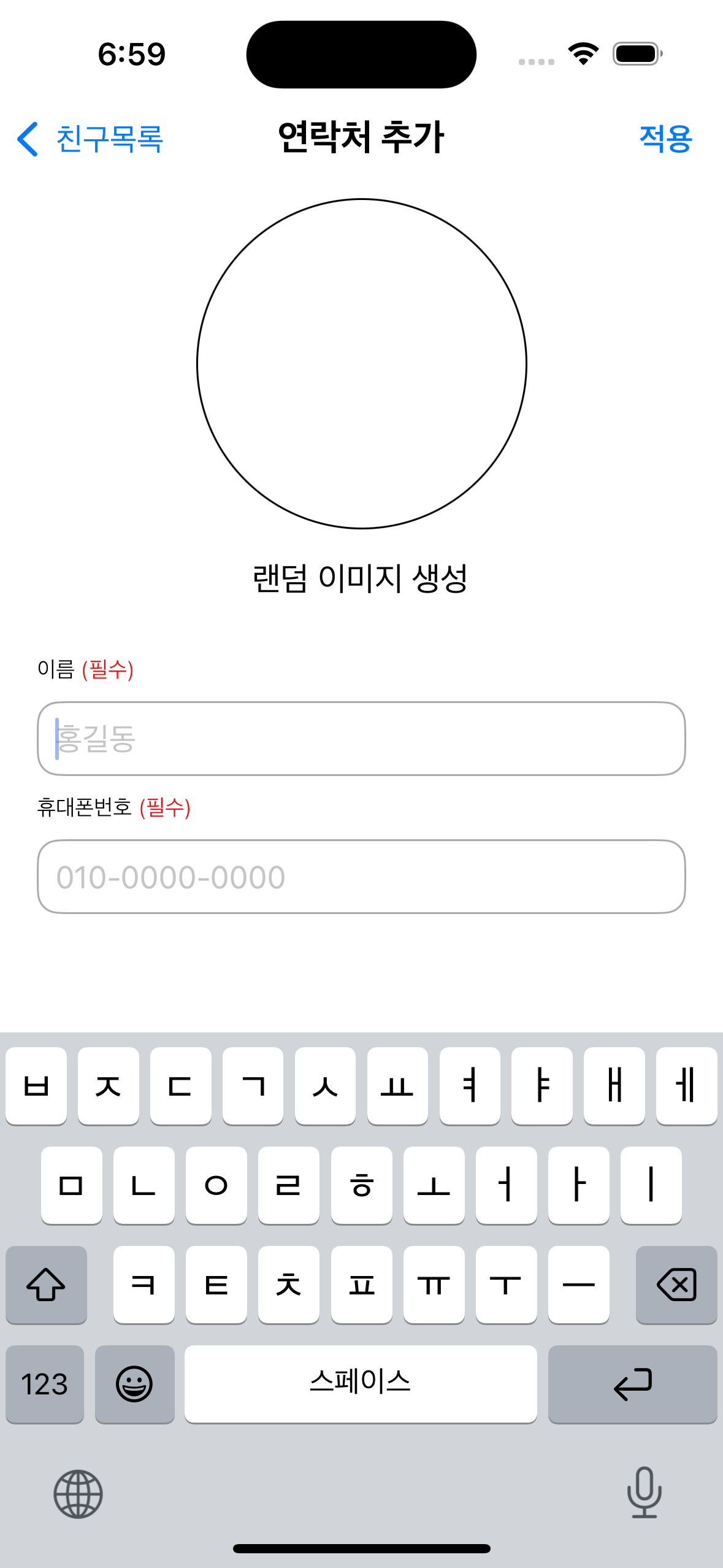The height and width of the screenshot is (1568, 723).
Task: Go back to 친구목록
Action: (90, 139)
